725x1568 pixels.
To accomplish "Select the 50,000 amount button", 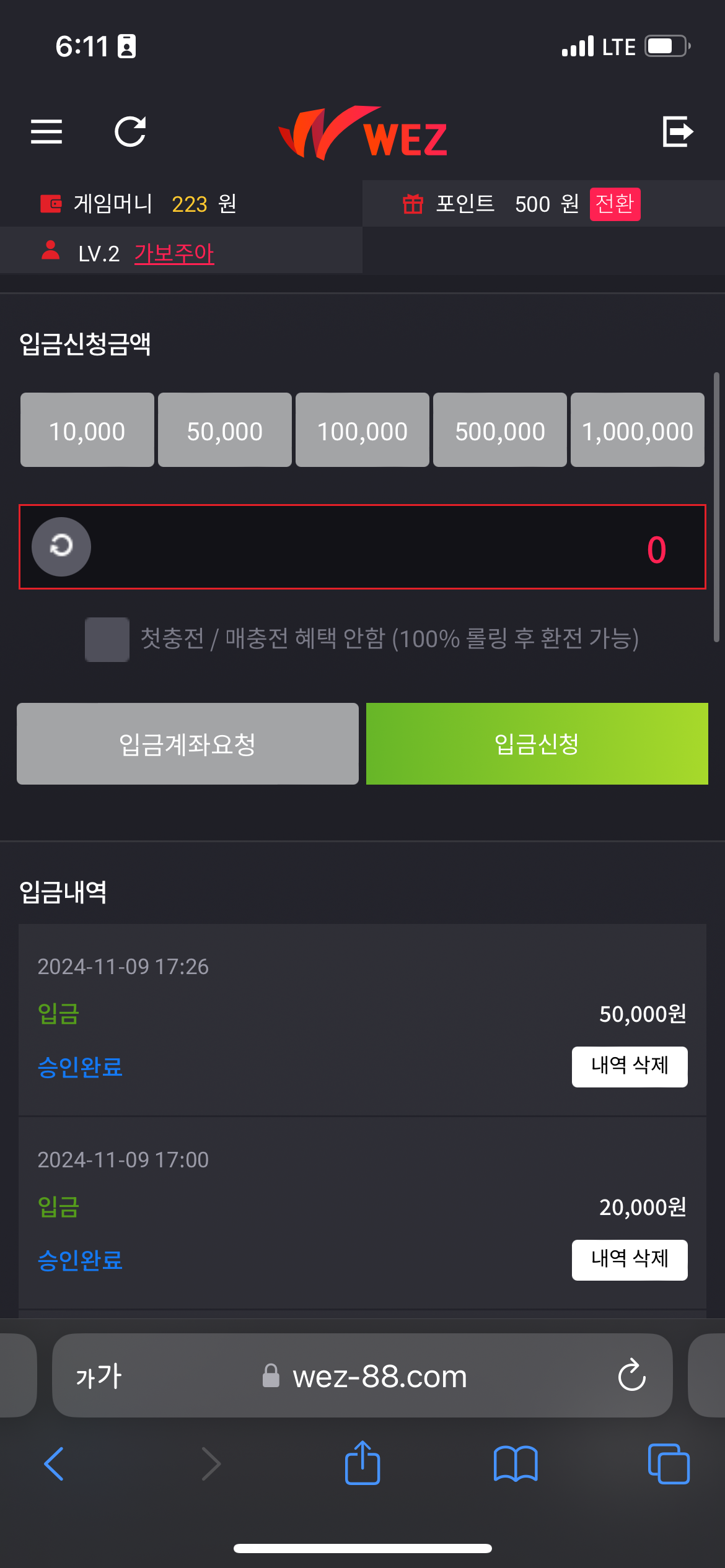I will tap(225, 430).
